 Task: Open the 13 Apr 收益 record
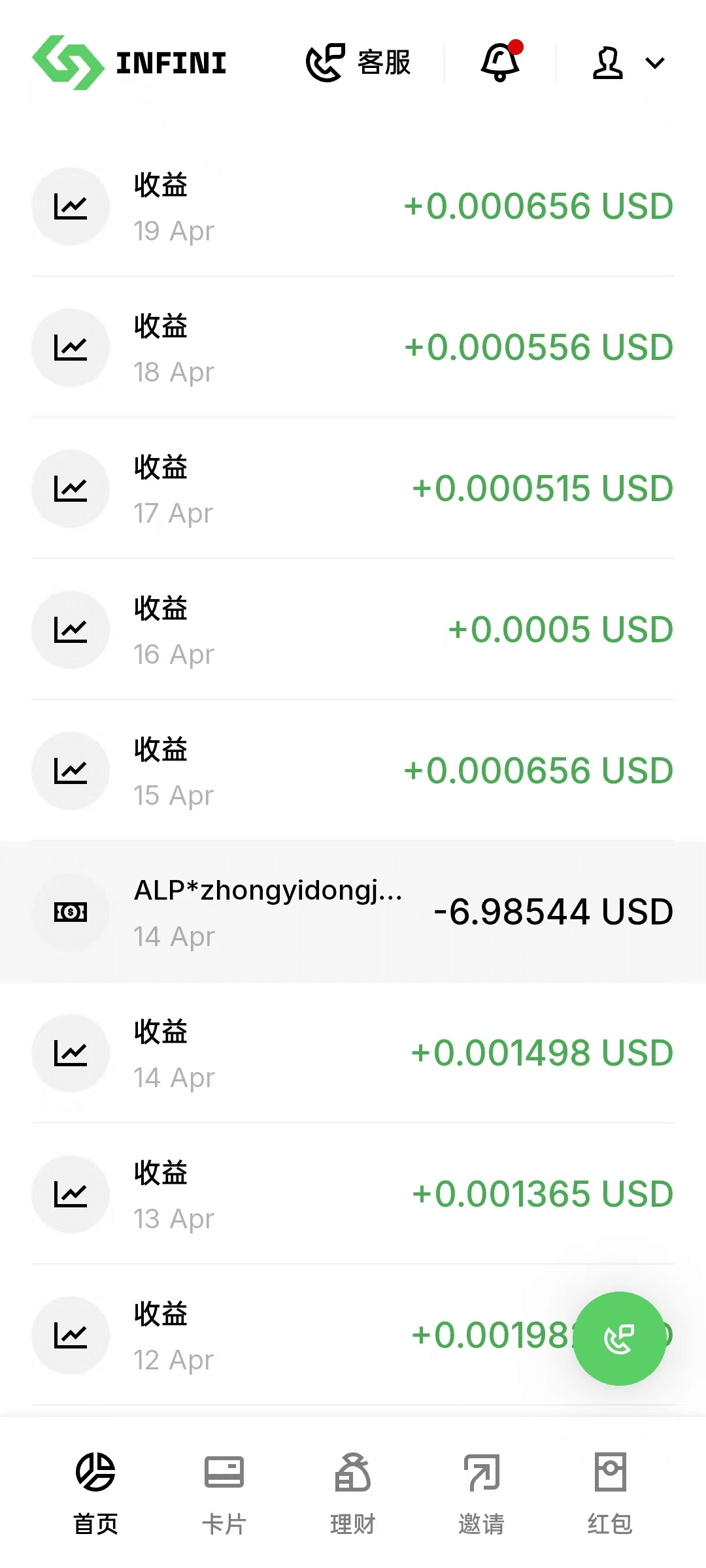pos(353,1194)
